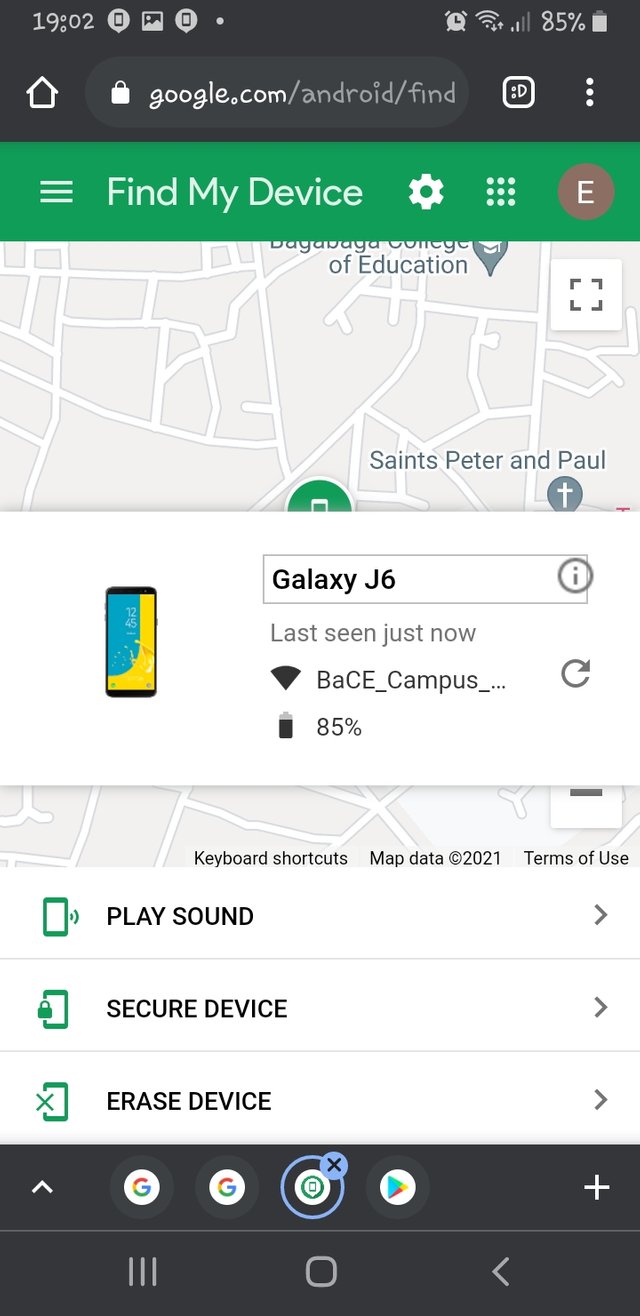Add a new browser tab
640x1316 pixels.
tap(596, 1187)
